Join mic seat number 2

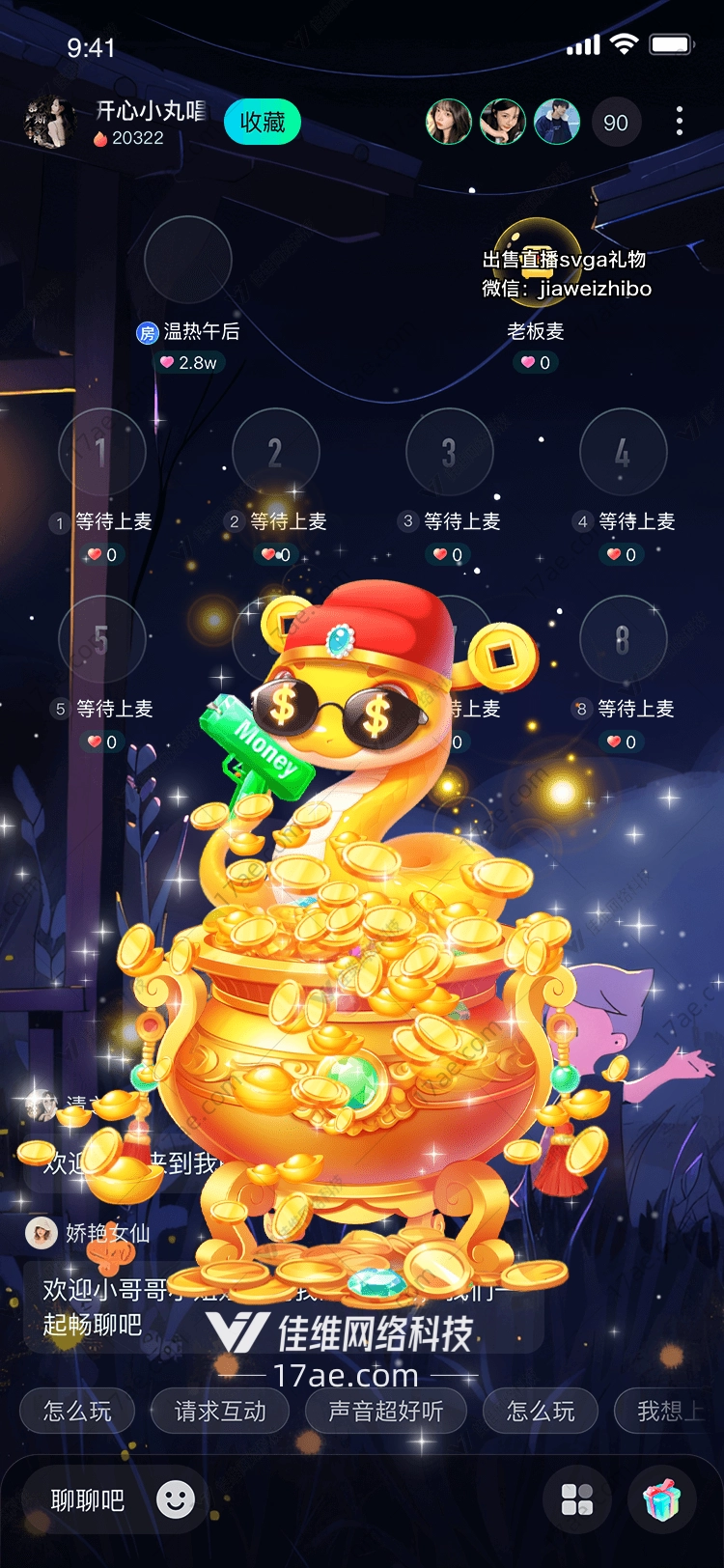[x=276, y=452]
